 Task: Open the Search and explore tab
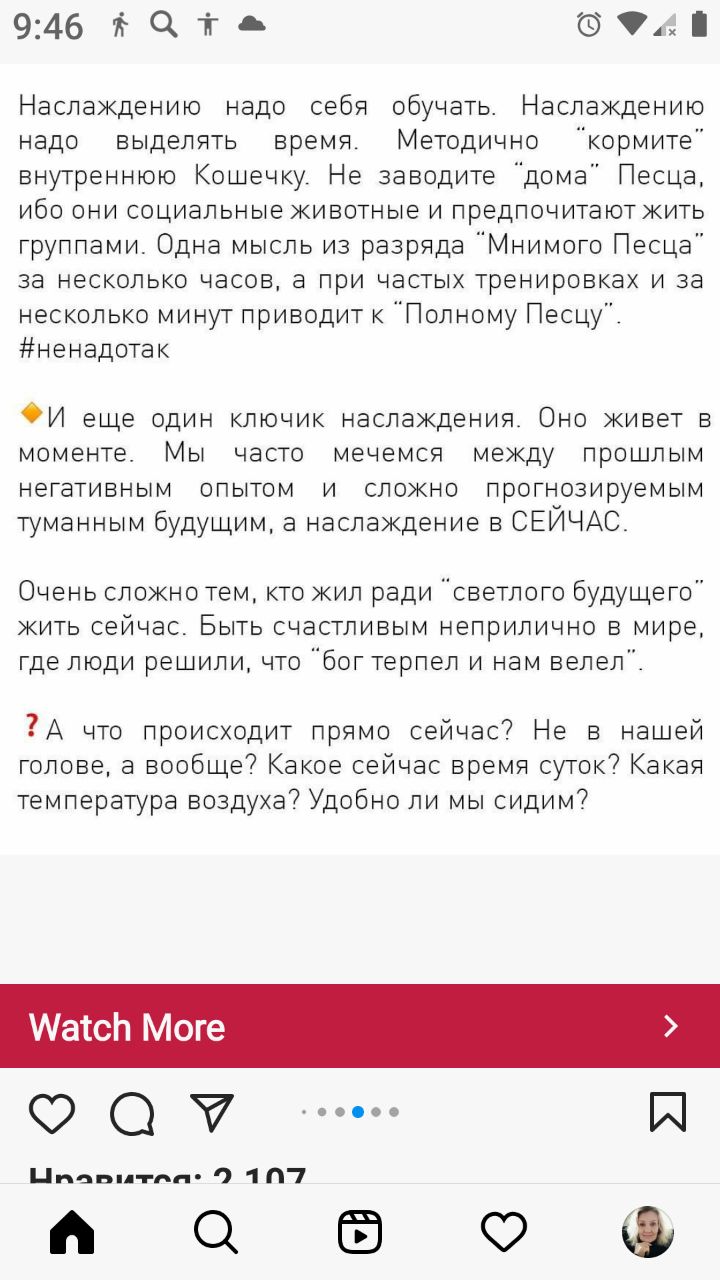pos(216,1232)
